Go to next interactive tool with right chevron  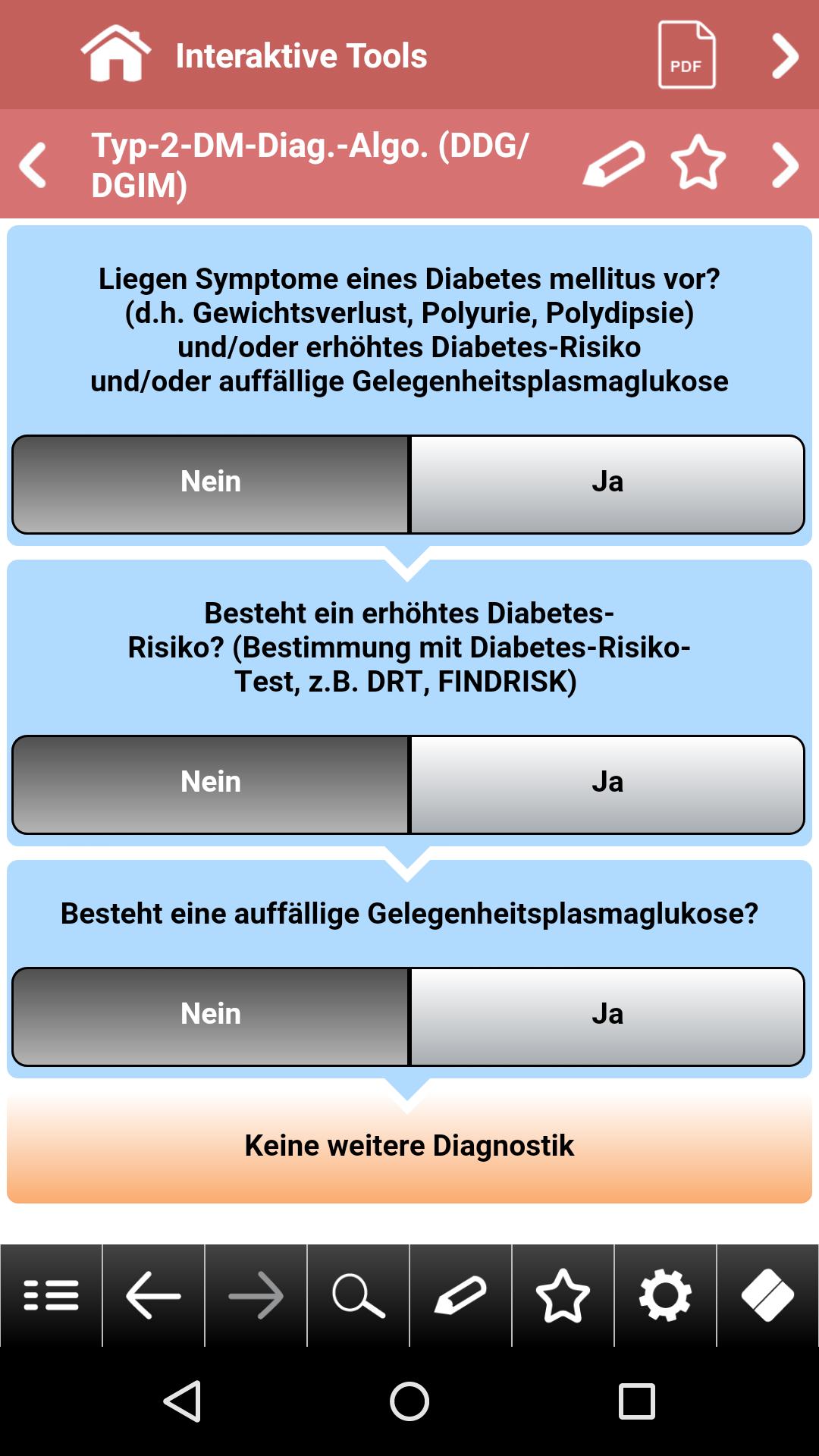coord(783,165)
